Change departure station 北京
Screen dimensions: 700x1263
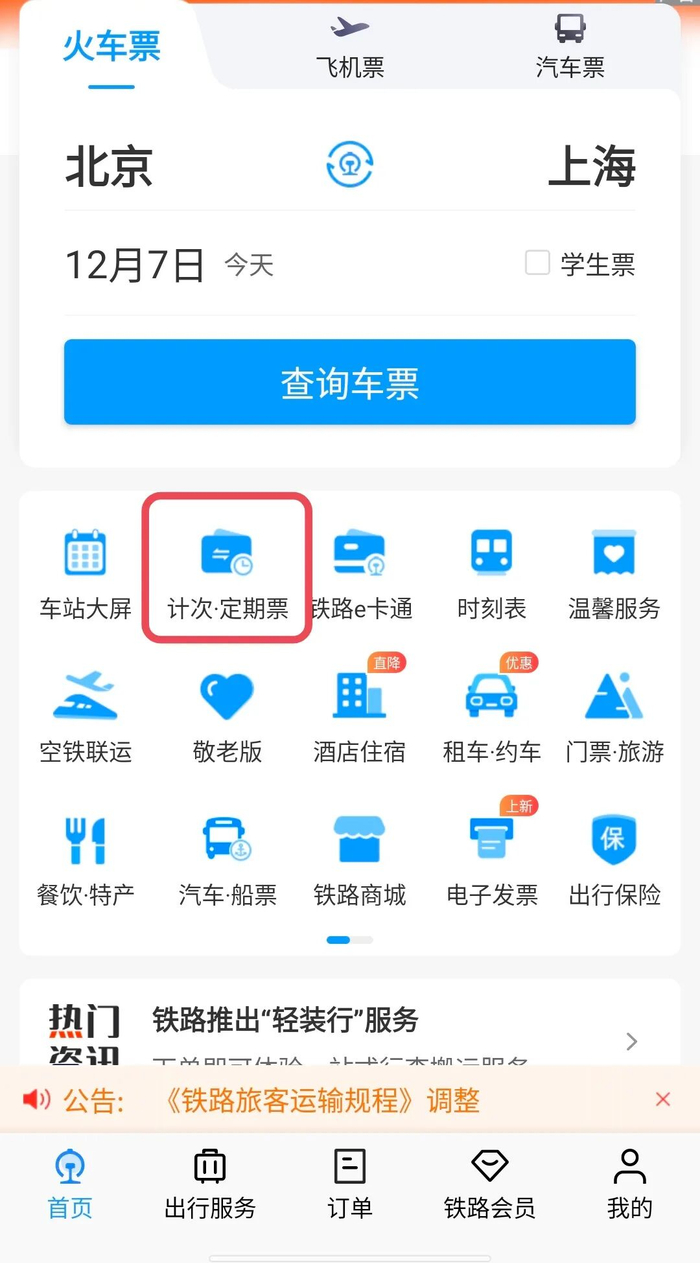point(109,167)
